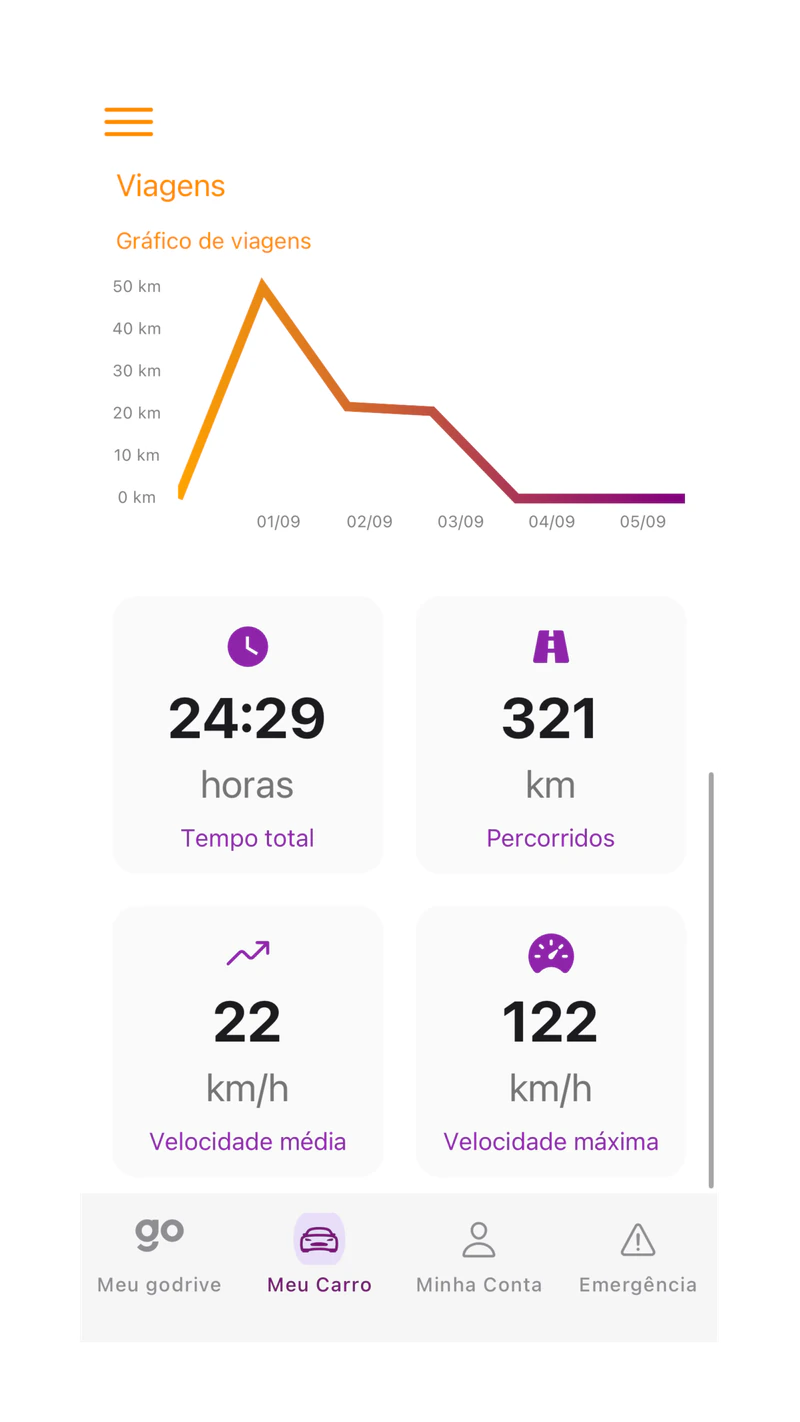Viewport: 800px width, 1422px height.
Task: Switch to the Meu godrive tab
Action: pos(159,1254)
